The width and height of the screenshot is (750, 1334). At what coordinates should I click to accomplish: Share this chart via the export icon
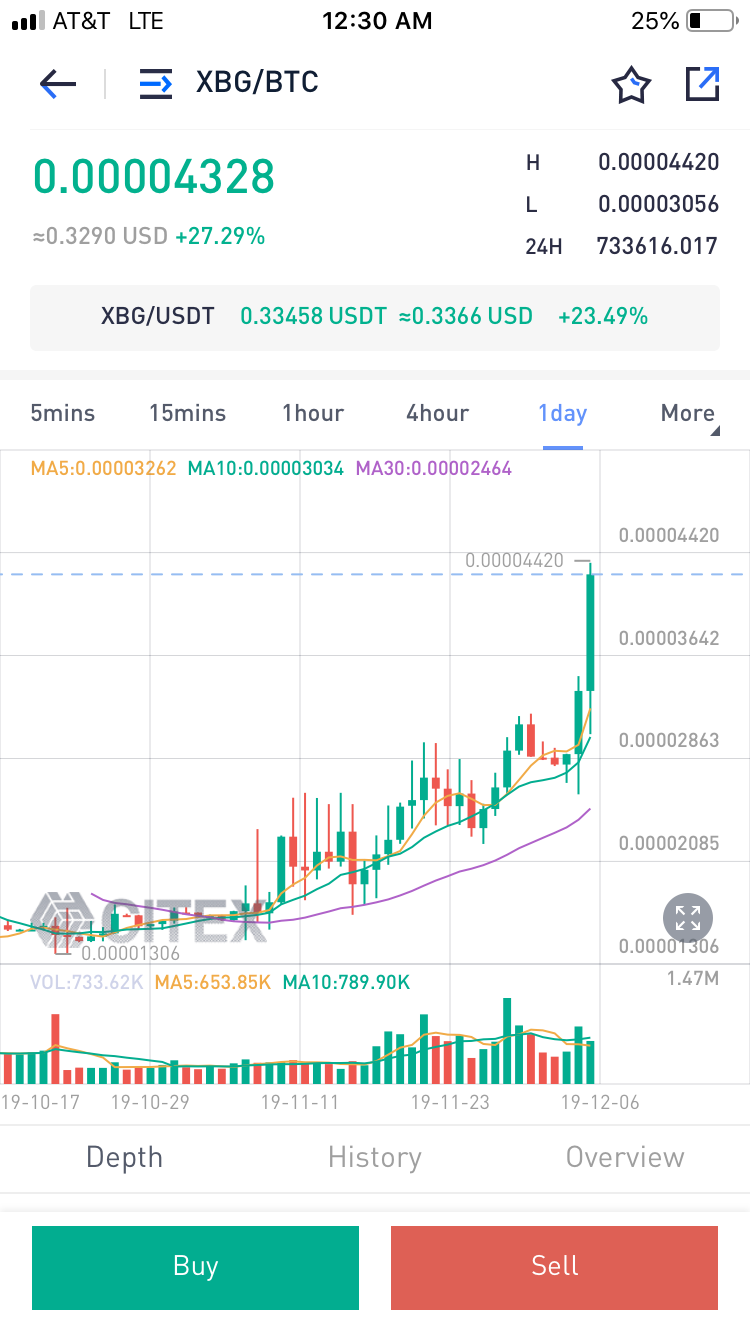click(702, 84)
